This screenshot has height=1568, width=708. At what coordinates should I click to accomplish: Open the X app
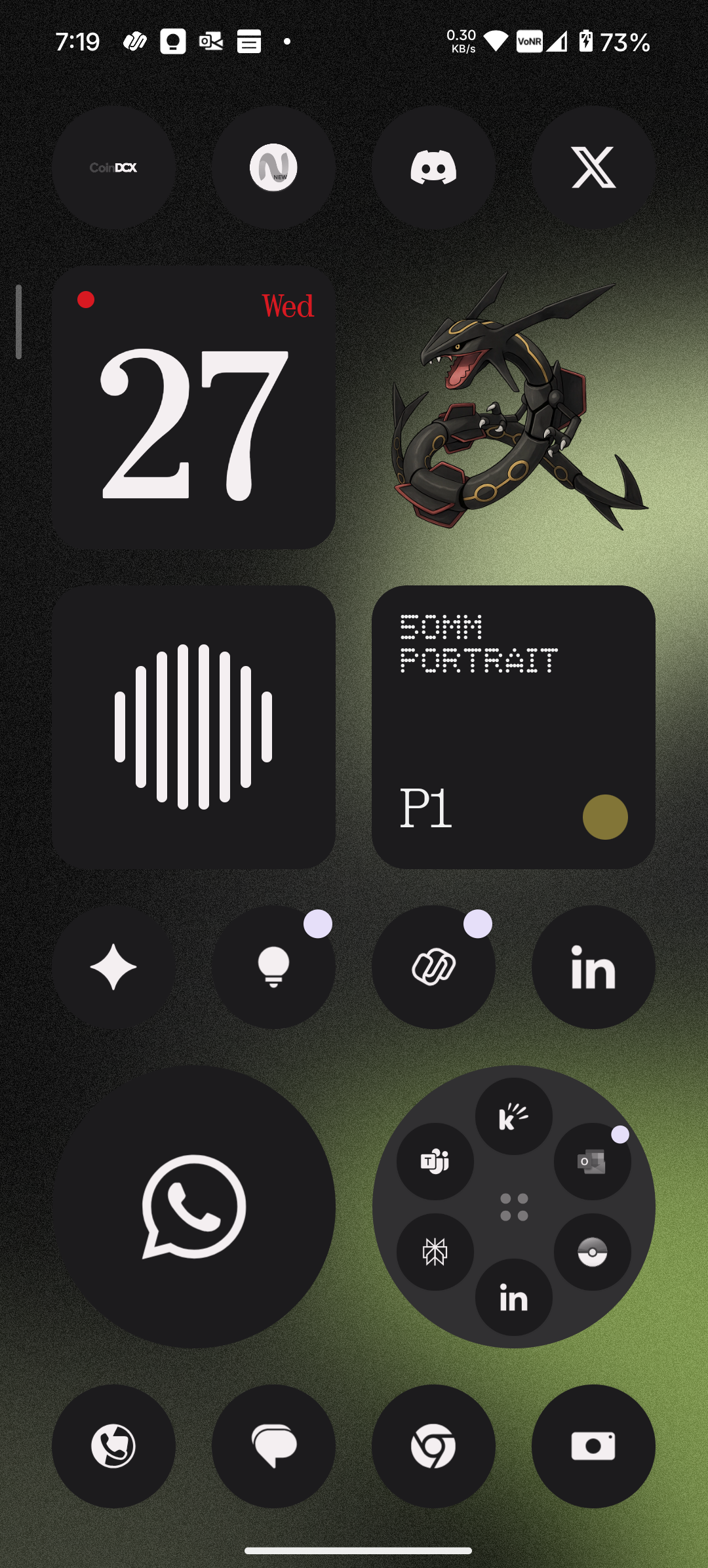593,168
